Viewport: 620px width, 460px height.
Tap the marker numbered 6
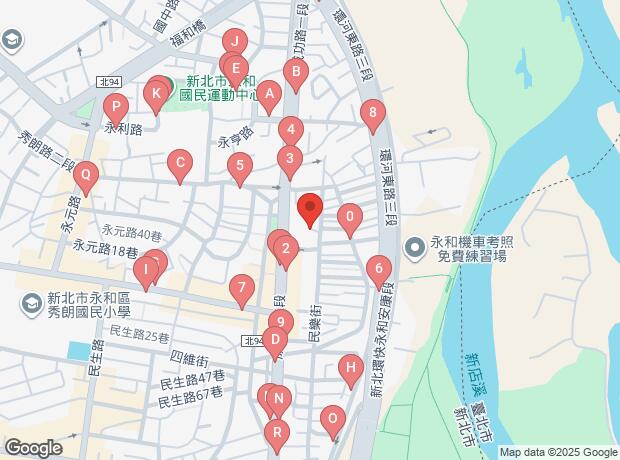379,269
